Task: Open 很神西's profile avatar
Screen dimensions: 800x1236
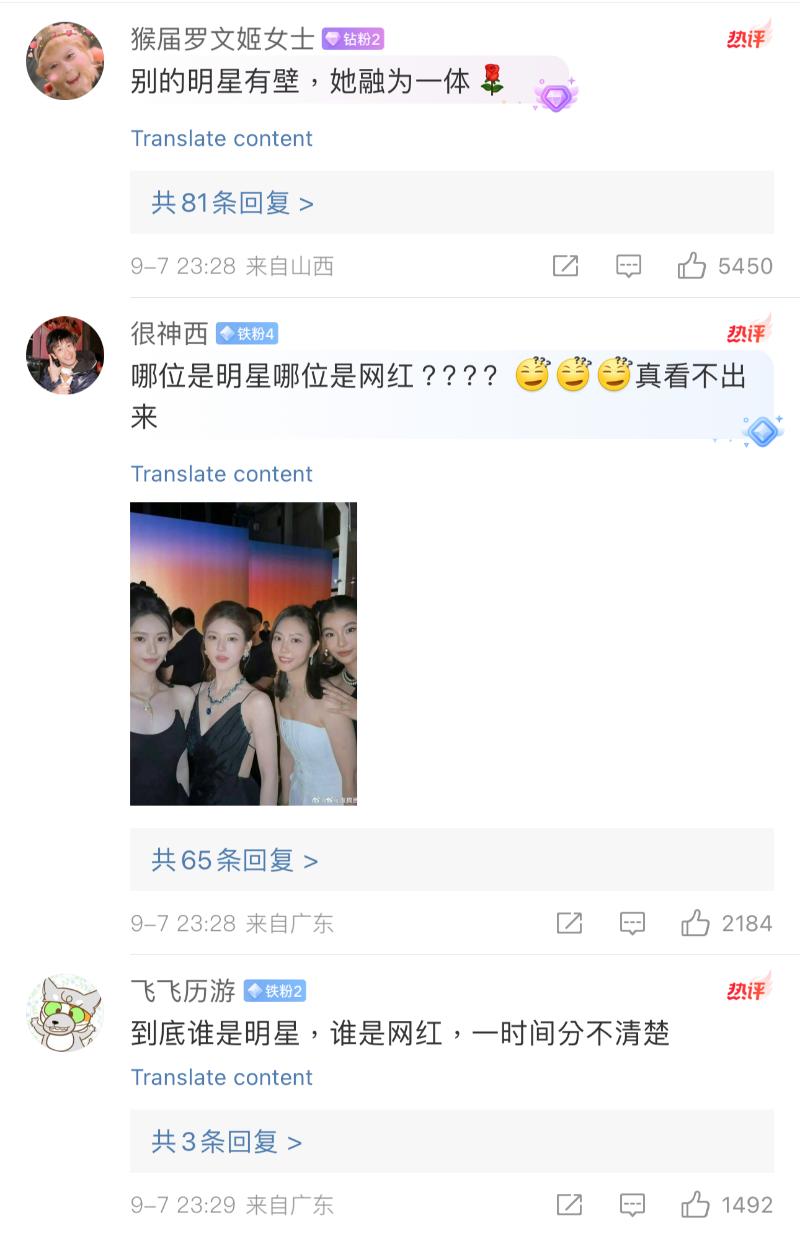Action: click(x=65, y=356)
